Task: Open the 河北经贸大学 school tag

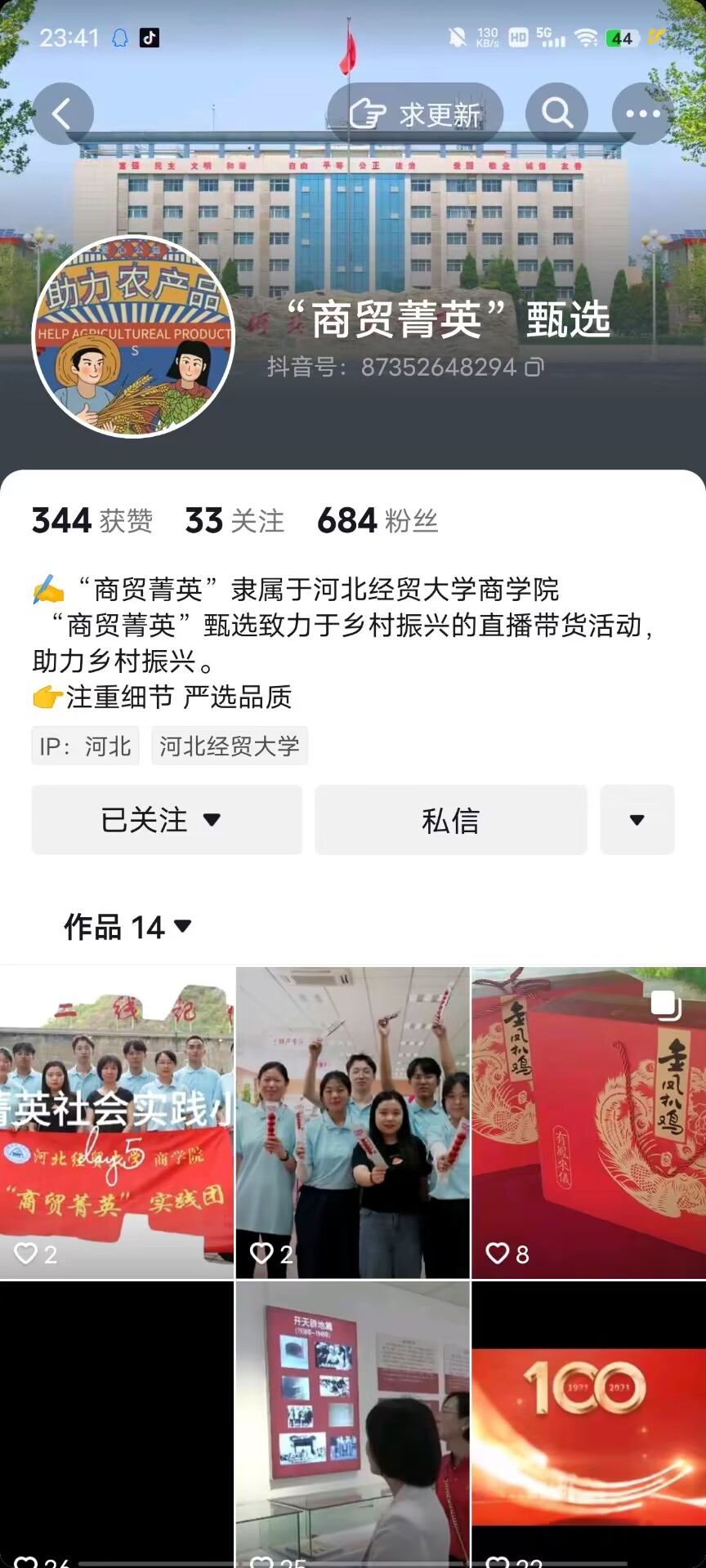Action: click(x=230, y=746)
